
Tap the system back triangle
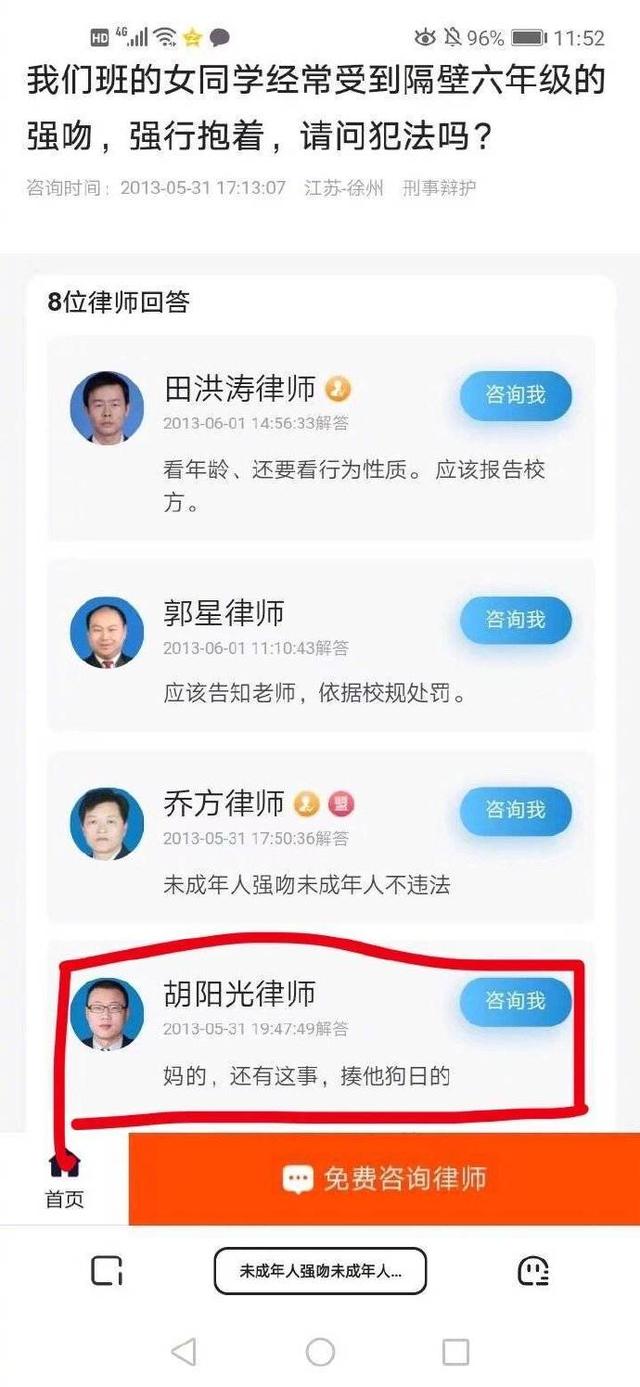point(184,1352)
